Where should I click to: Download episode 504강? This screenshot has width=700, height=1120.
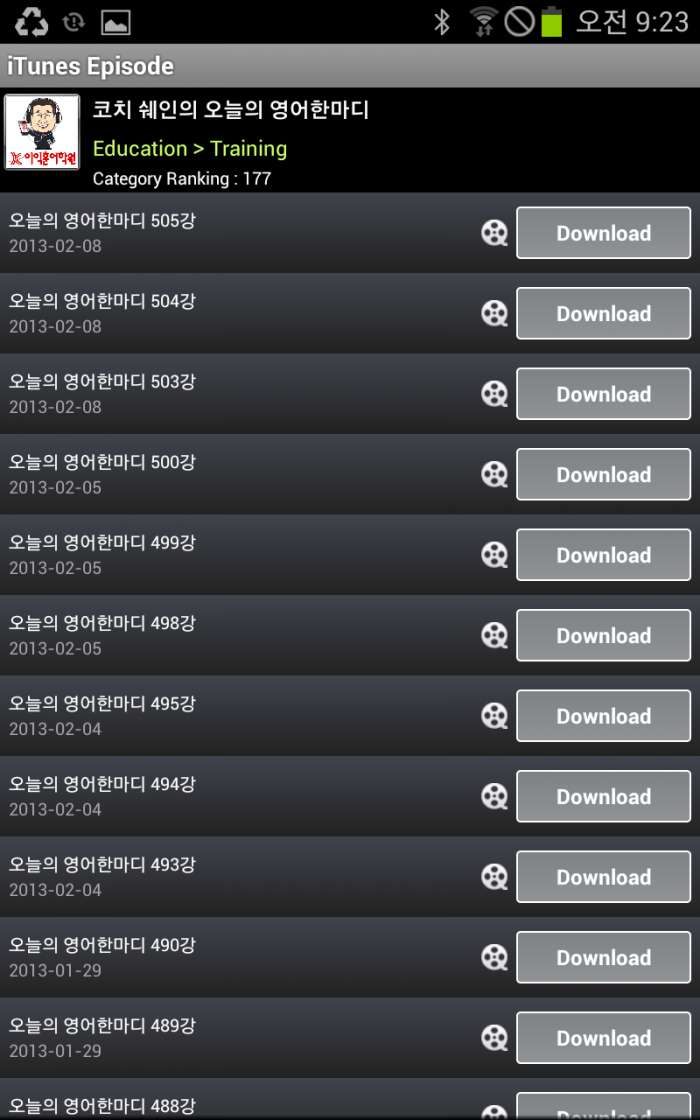[603, 313]
